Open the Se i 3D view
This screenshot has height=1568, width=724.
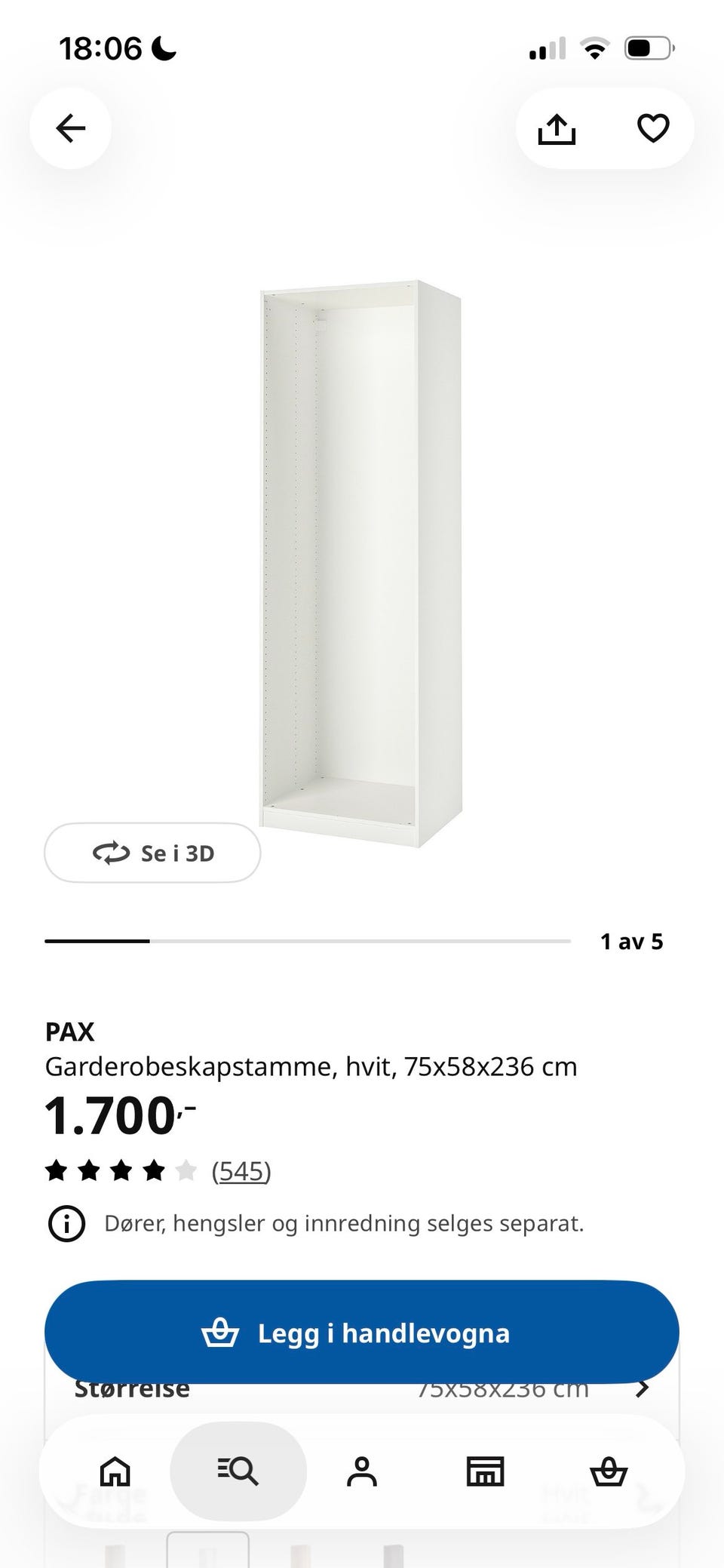click(152, 853)
